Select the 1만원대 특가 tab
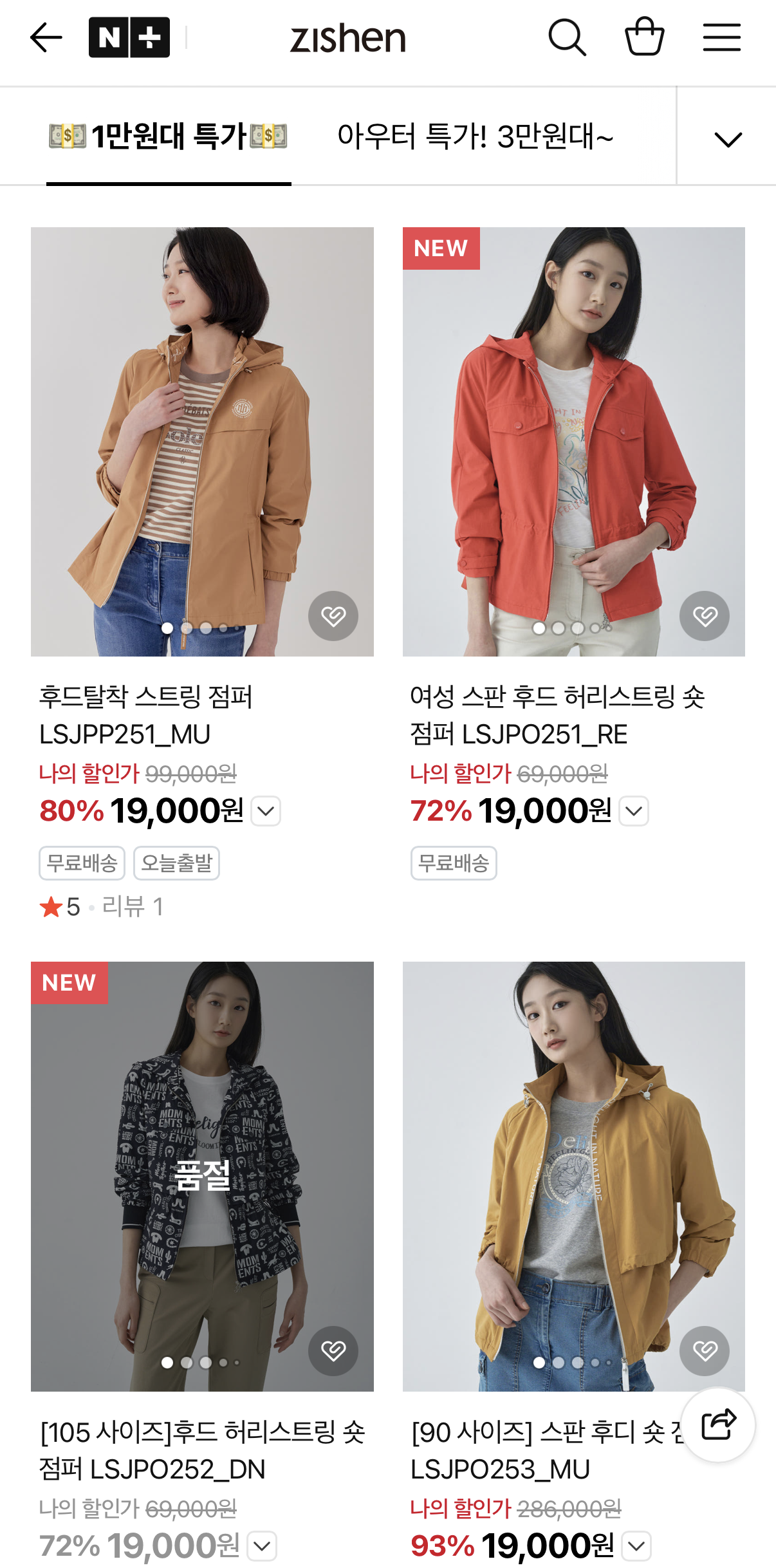 [x=169, y=136]
